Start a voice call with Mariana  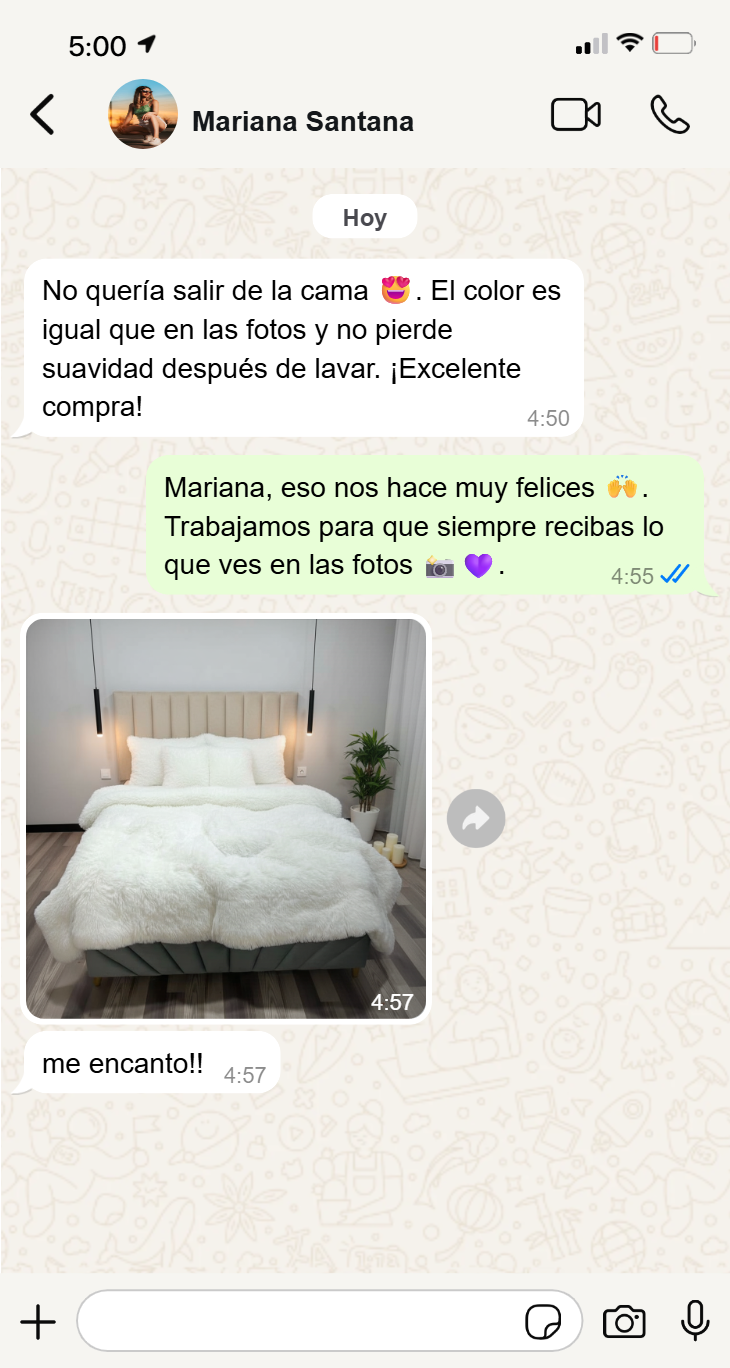[669, 115]
